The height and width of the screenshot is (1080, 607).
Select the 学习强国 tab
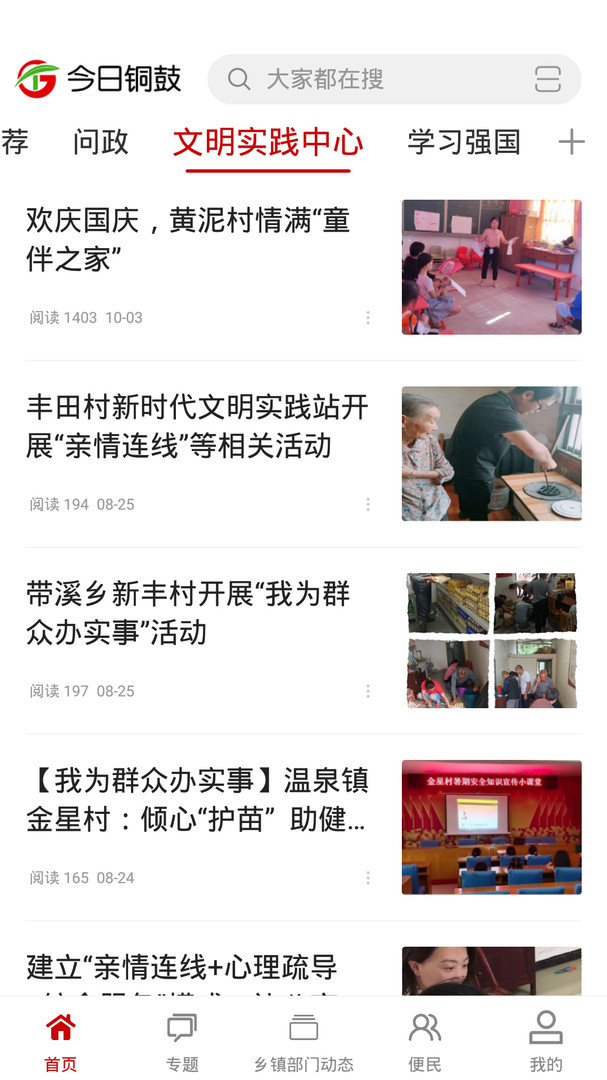coord(464,142)
